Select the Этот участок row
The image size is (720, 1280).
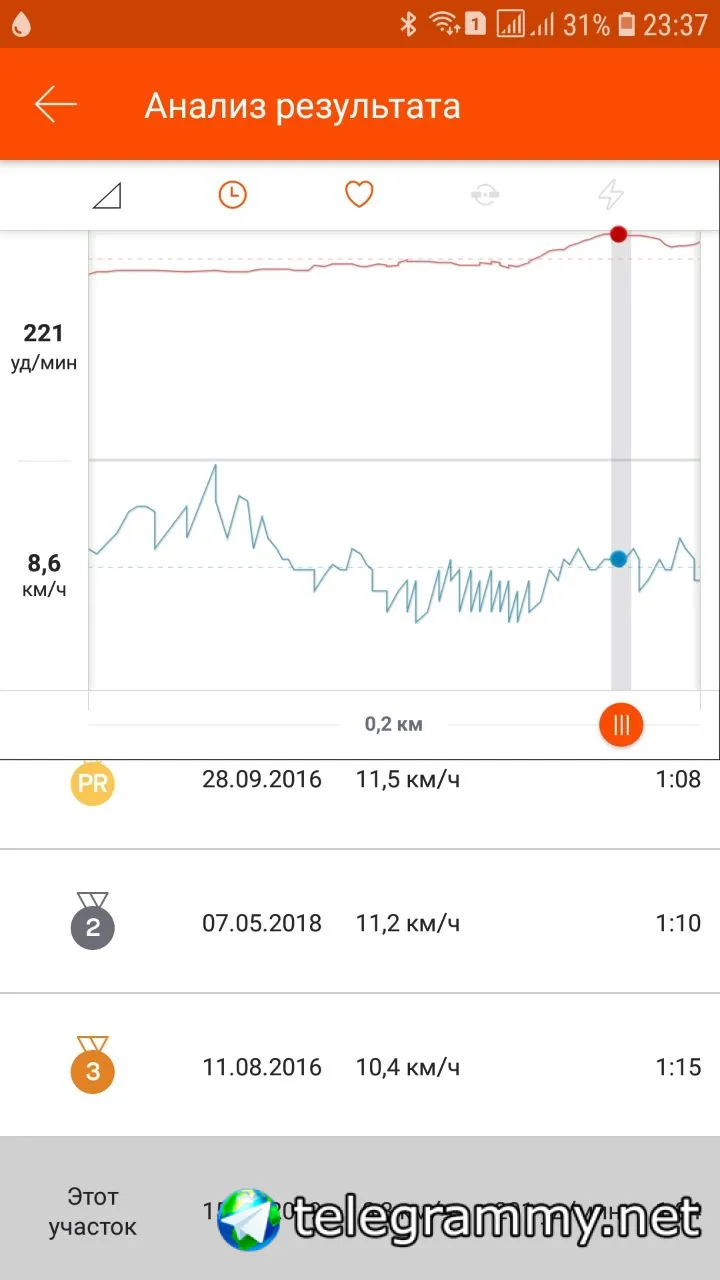(x=360, y=1210)
